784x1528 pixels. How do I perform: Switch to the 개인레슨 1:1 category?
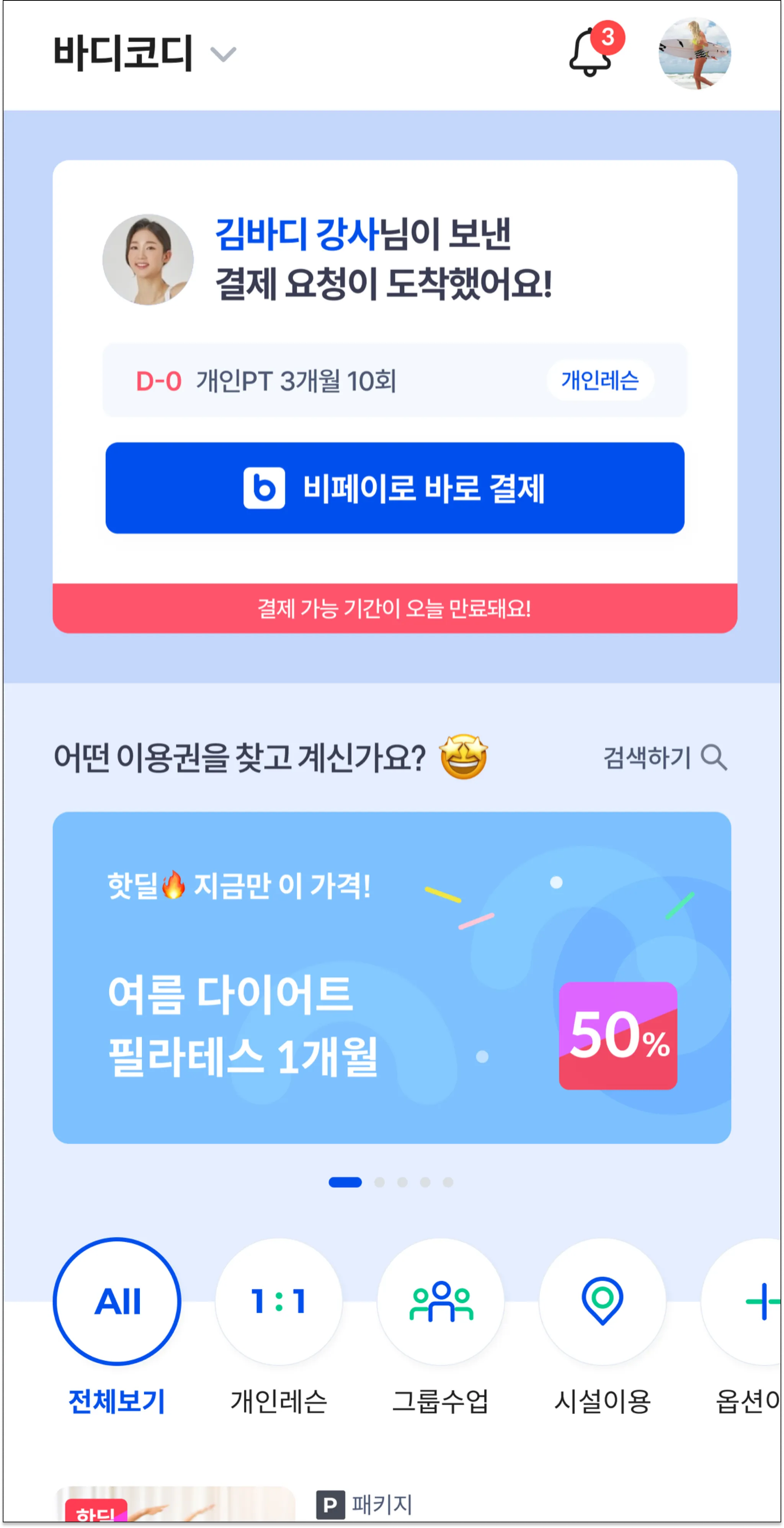point(279,1301)
